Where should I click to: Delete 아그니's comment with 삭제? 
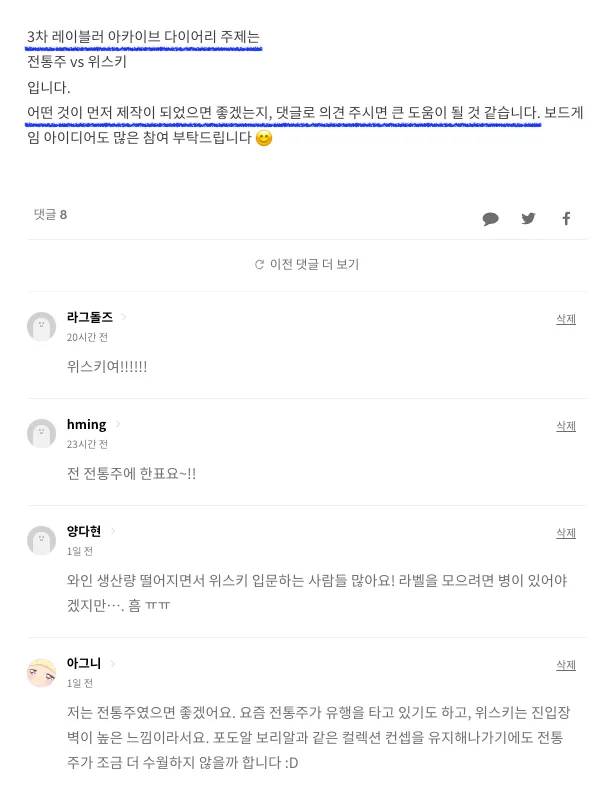[x=566, y=665]
